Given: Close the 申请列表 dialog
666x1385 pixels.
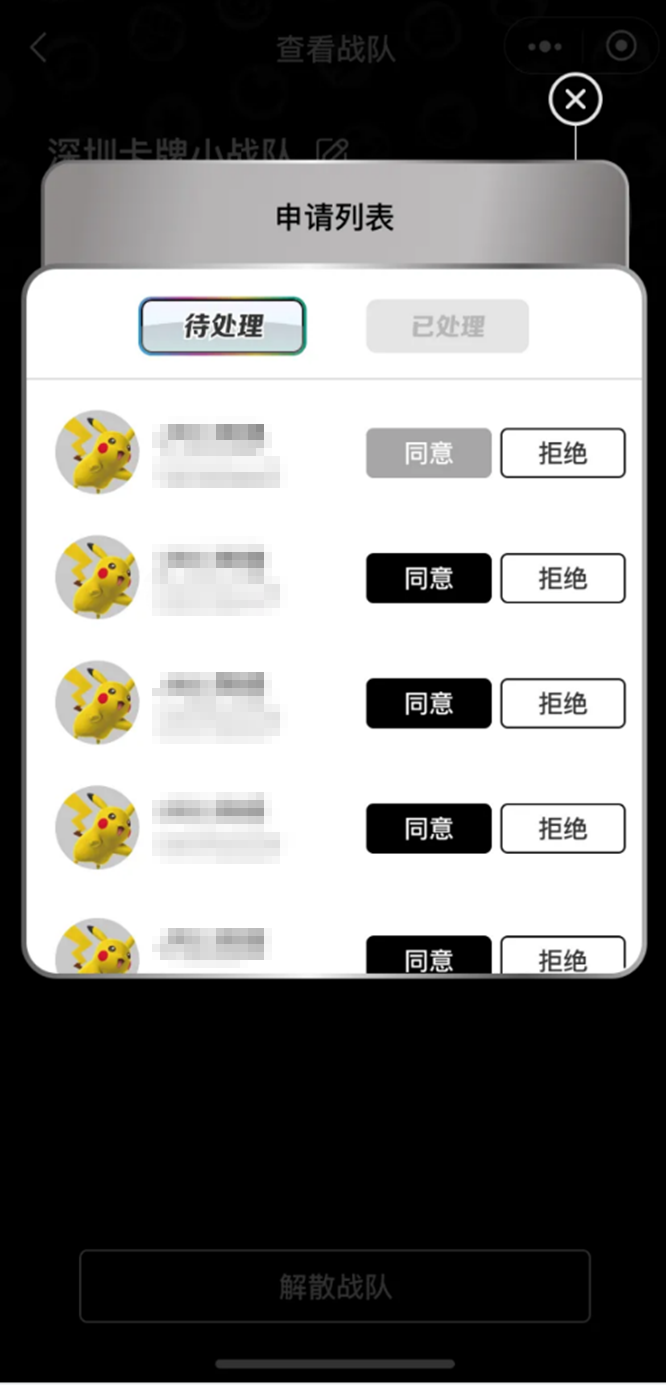Looking at the screenshot, I should point(575,100).
